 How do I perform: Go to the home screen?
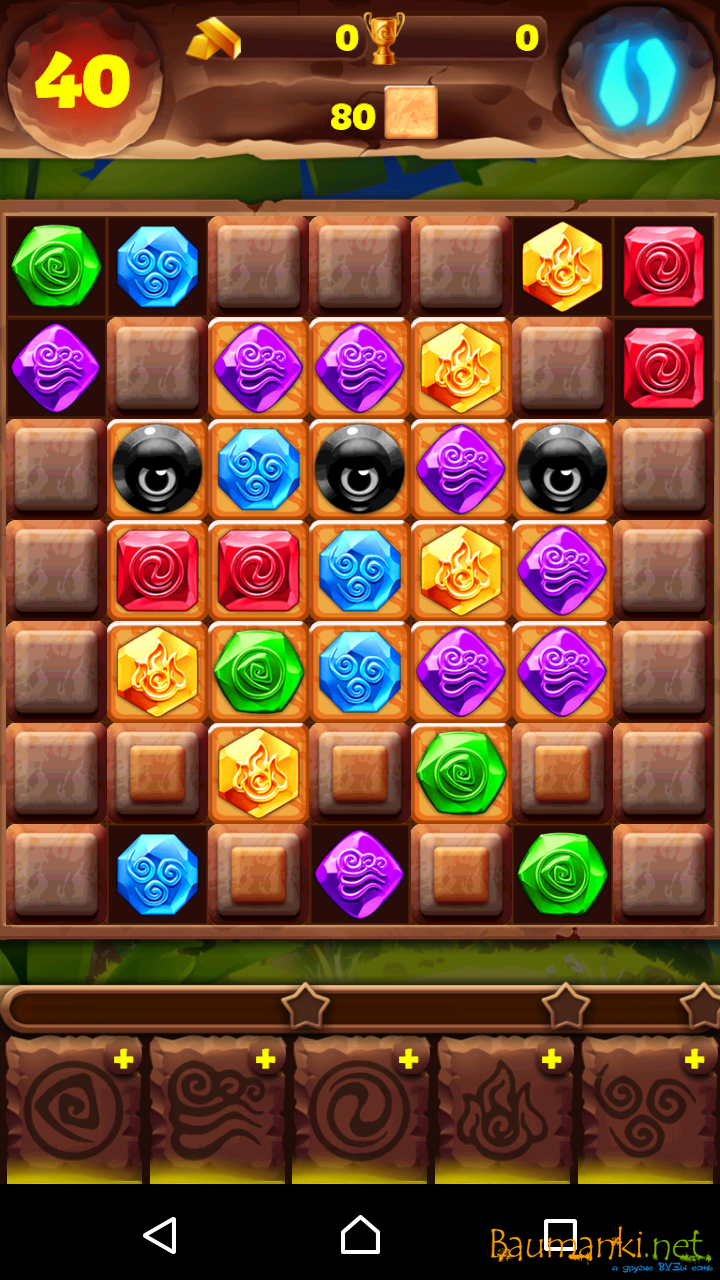click(360, 1236)
